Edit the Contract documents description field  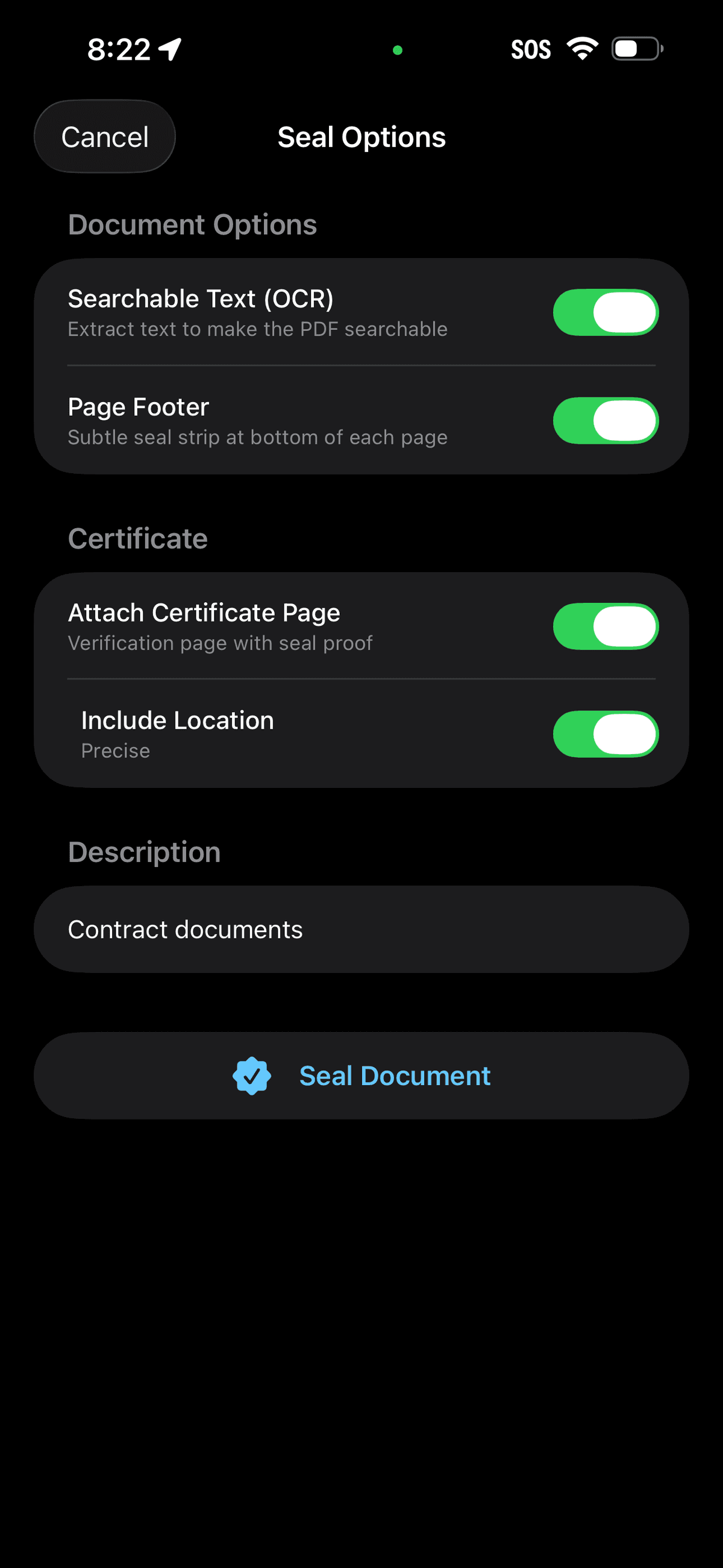coord(361,928)
